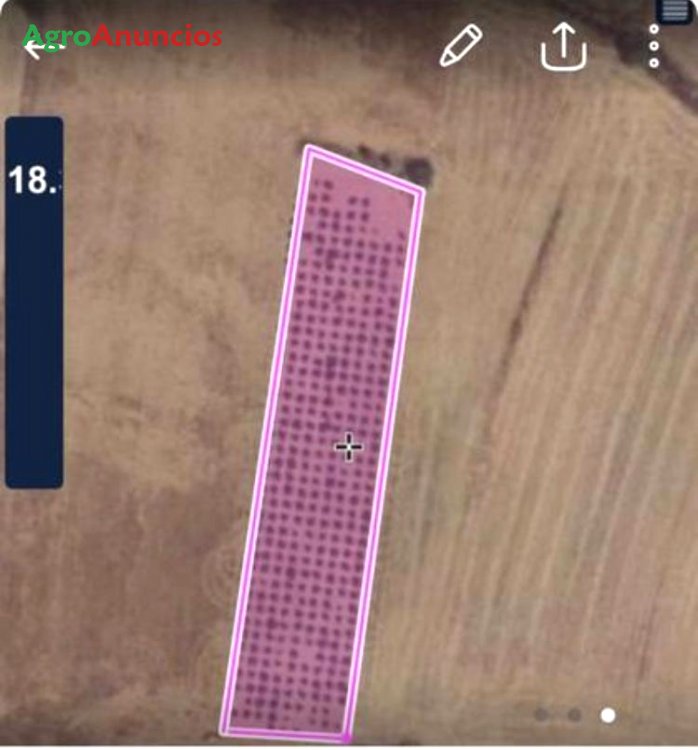Share the measured area
Image resolution: width=698 pixels, height=750 pixels.
(563, 46)
